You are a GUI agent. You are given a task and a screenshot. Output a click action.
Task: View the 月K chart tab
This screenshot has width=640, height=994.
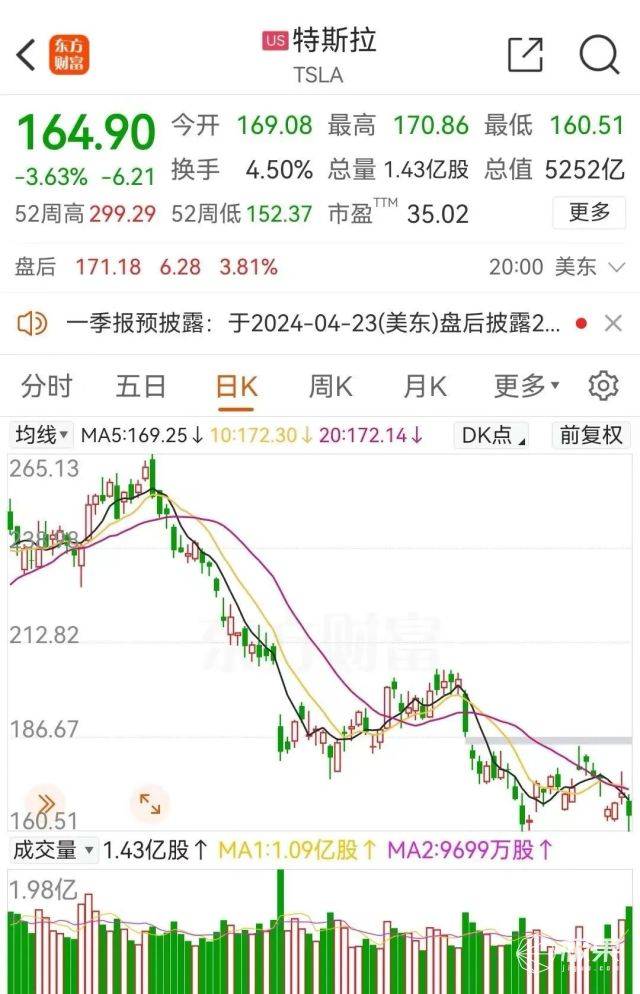(x=424, y=386)
